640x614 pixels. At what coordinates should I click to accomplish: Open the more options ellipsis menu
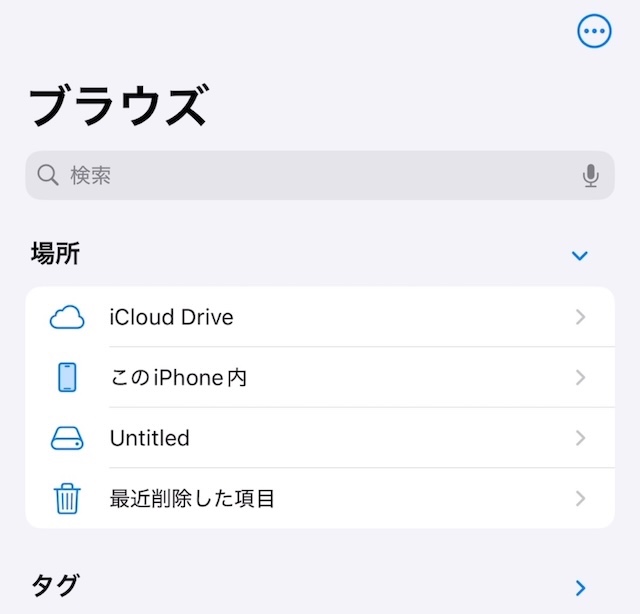[594, 32]
